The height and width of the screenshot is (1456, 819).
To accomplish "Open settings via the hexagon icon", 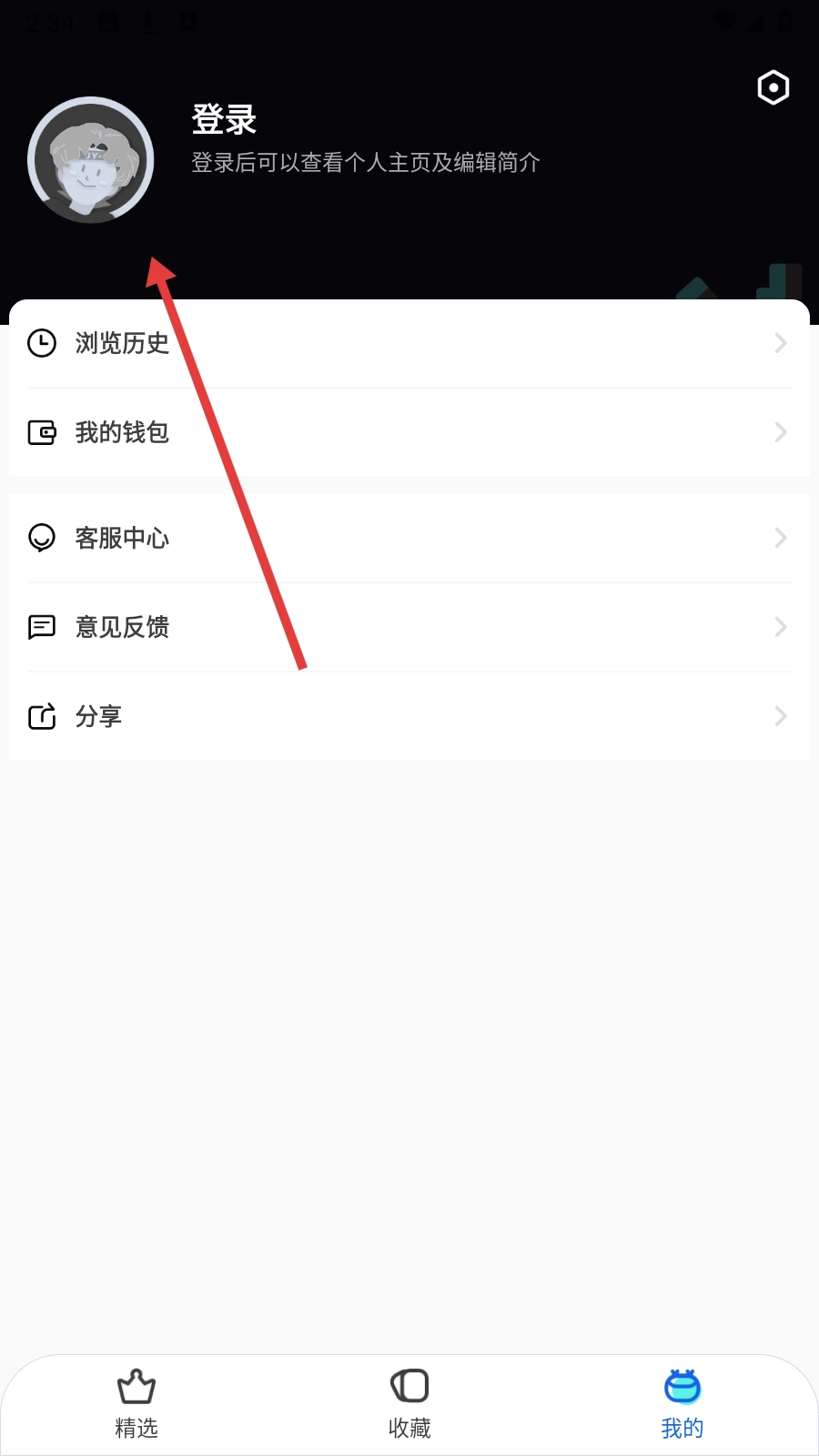I will (x=773, y=88).
